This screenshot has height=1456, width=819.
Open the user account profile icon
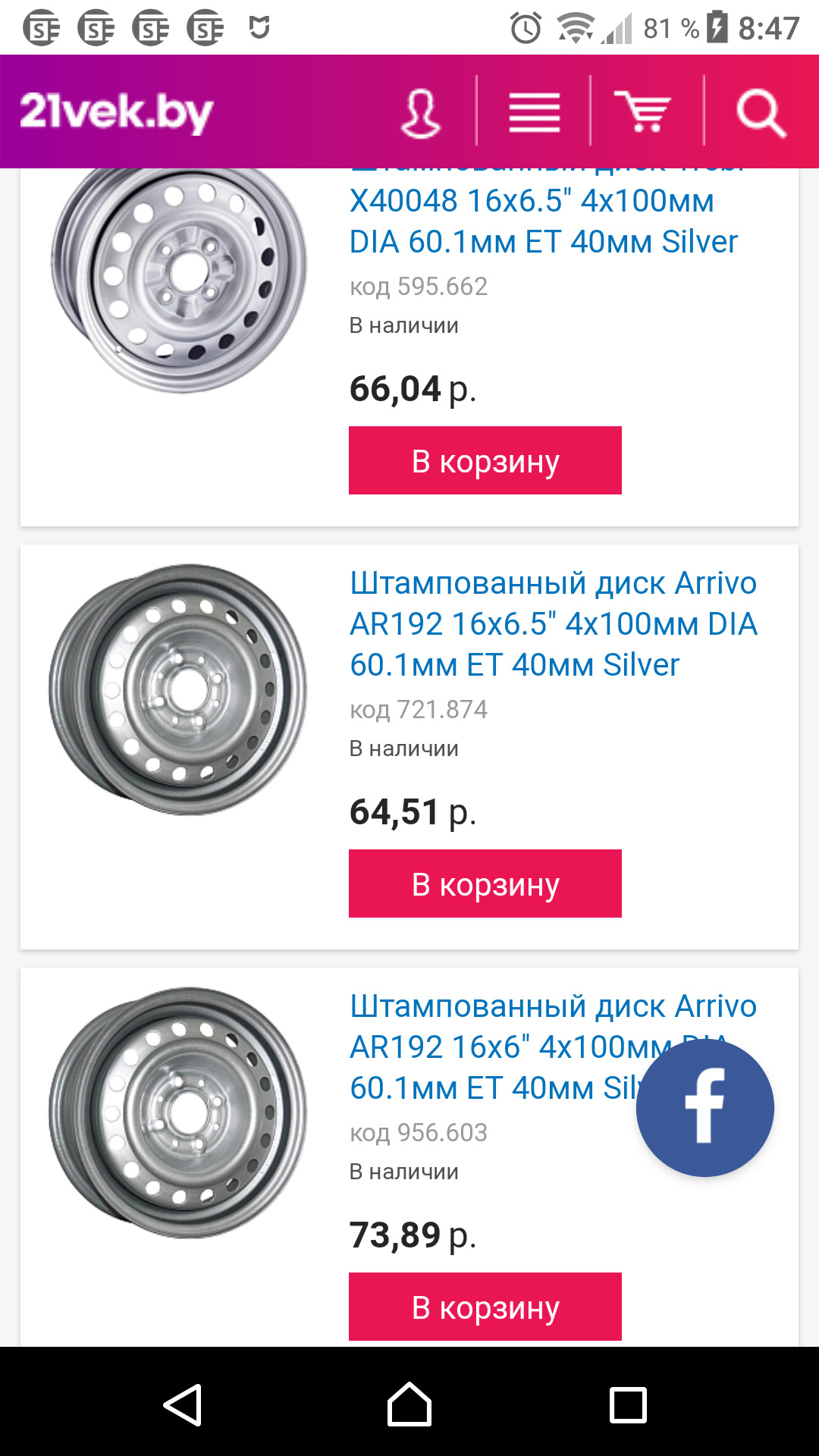click(422, 112)
